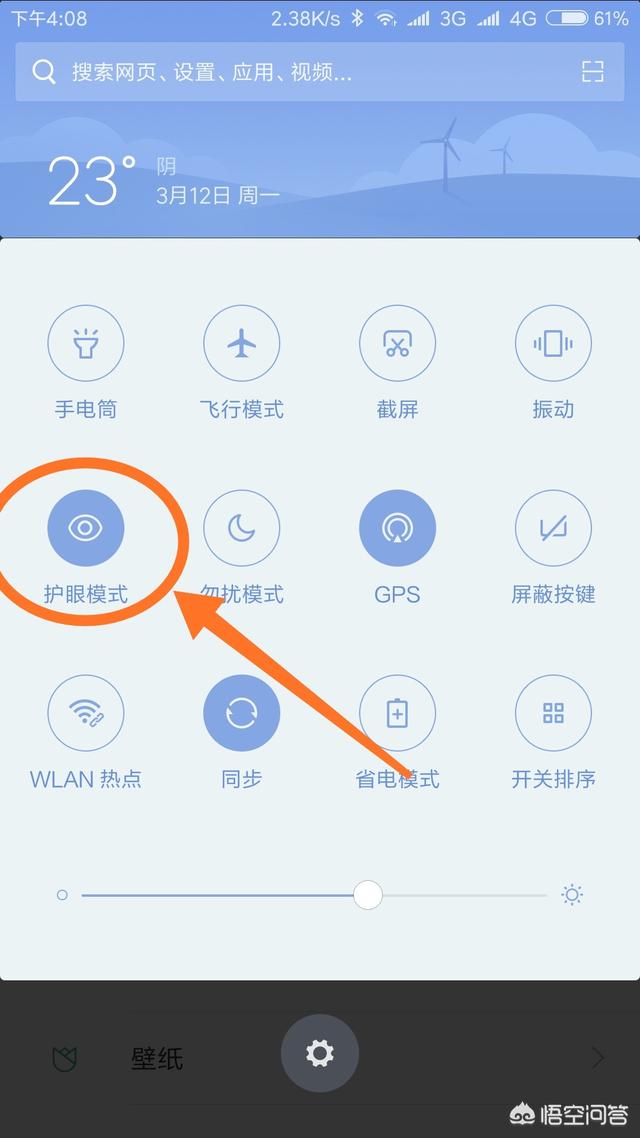Screen dimensions: 640x1138
Task: Toggle vibration mode (振动)
Action: click(553, 344)
